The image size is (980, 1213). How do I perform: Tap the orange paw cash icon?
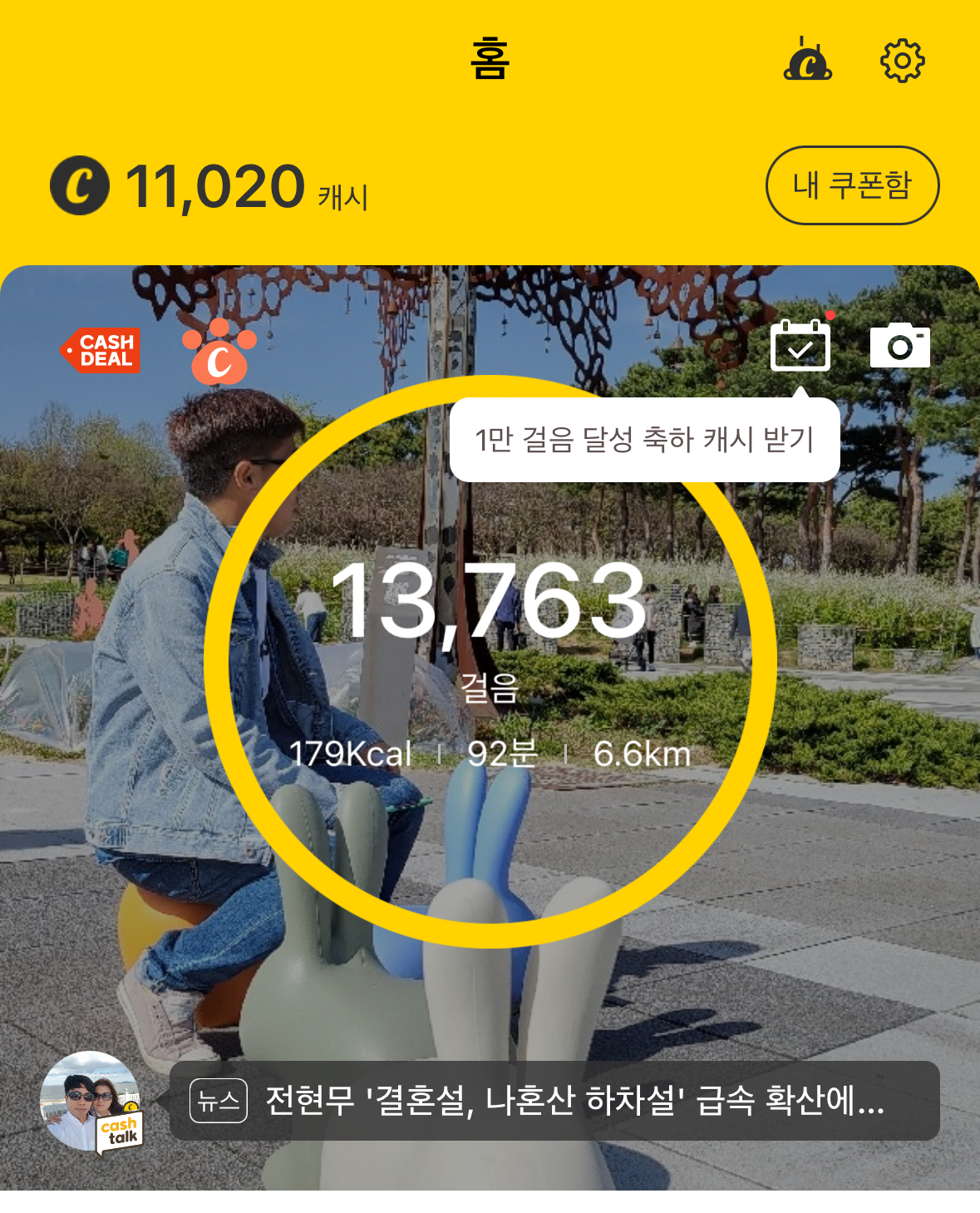click(219, 352)
